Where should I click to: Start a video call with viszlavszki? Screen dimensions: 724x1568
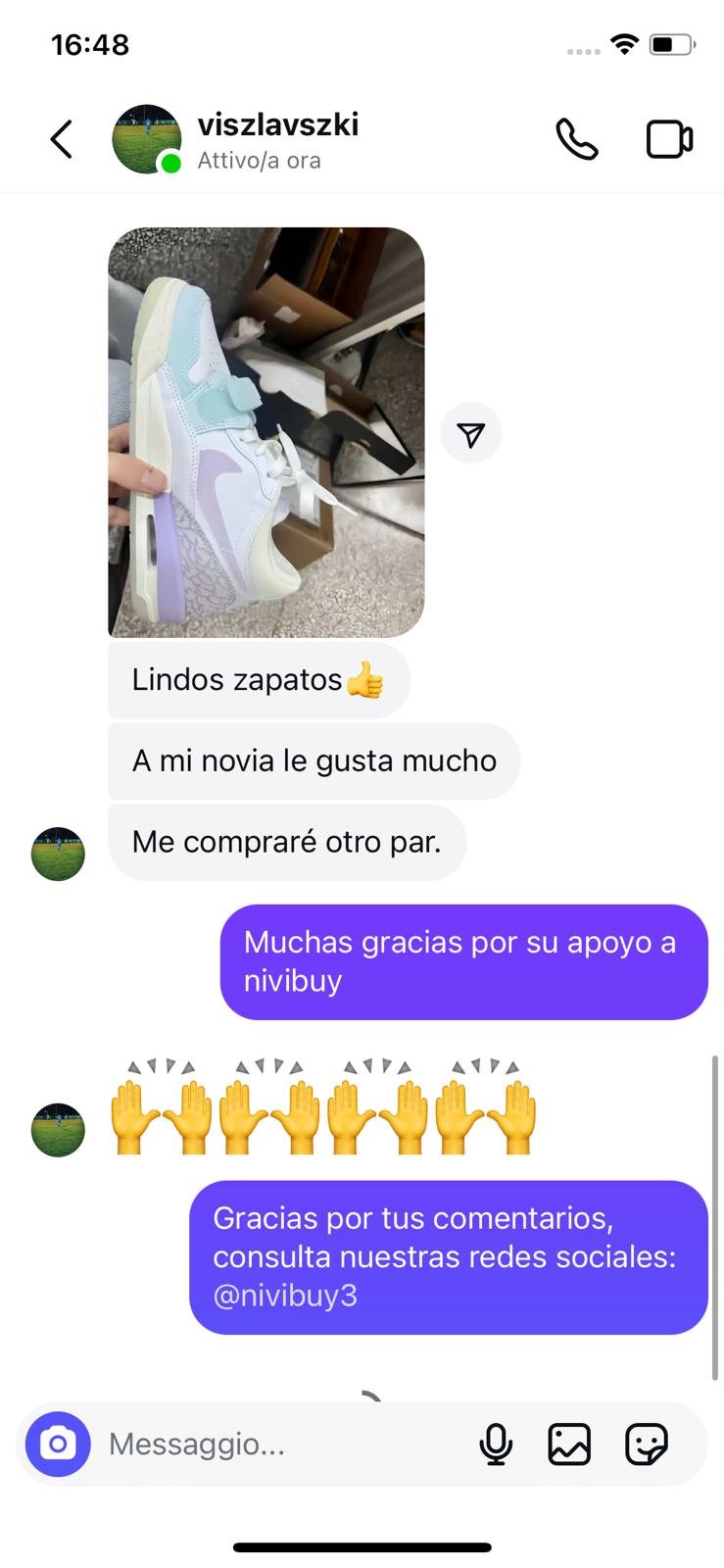pos(669,139)
